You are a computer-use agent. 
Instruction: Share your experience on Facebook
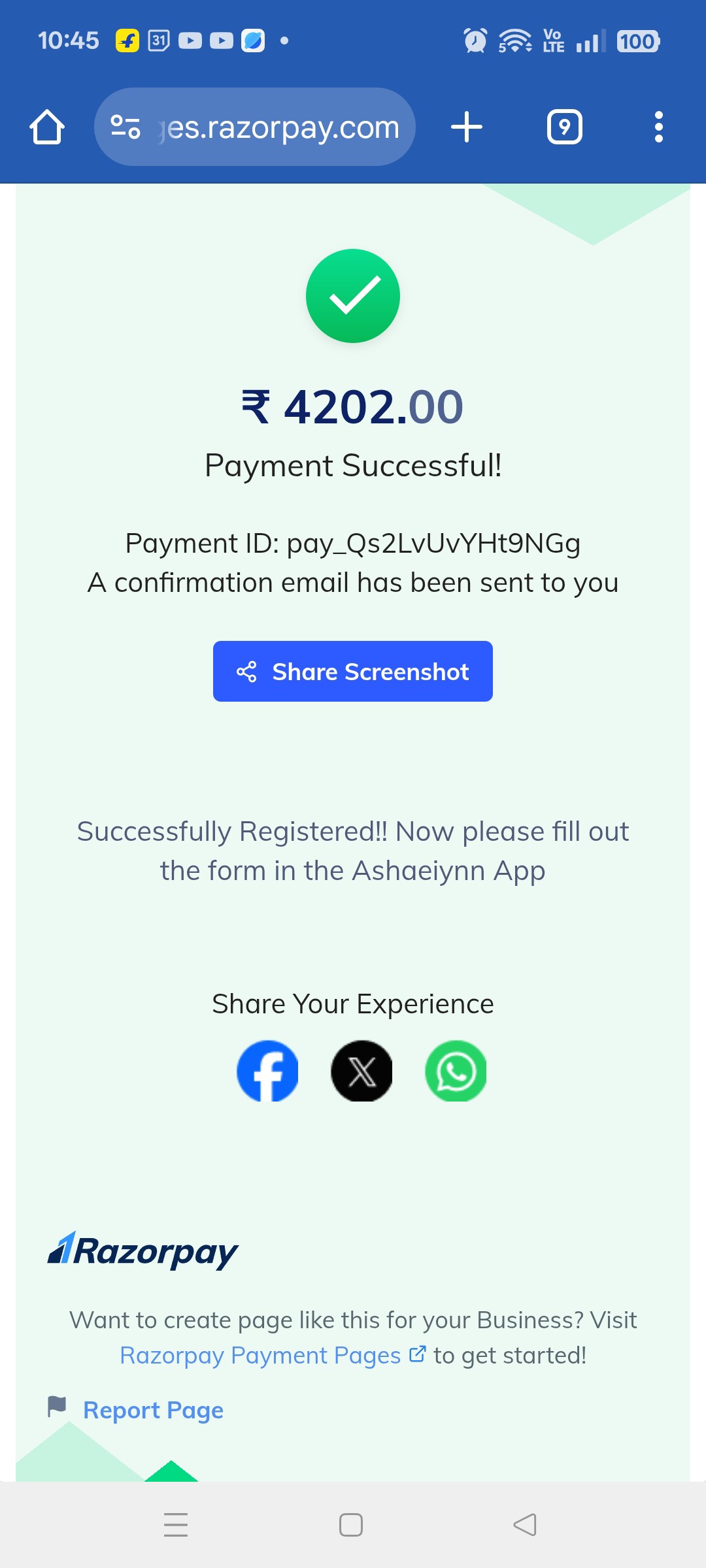pyautogui.click(x=267, y=1071)
